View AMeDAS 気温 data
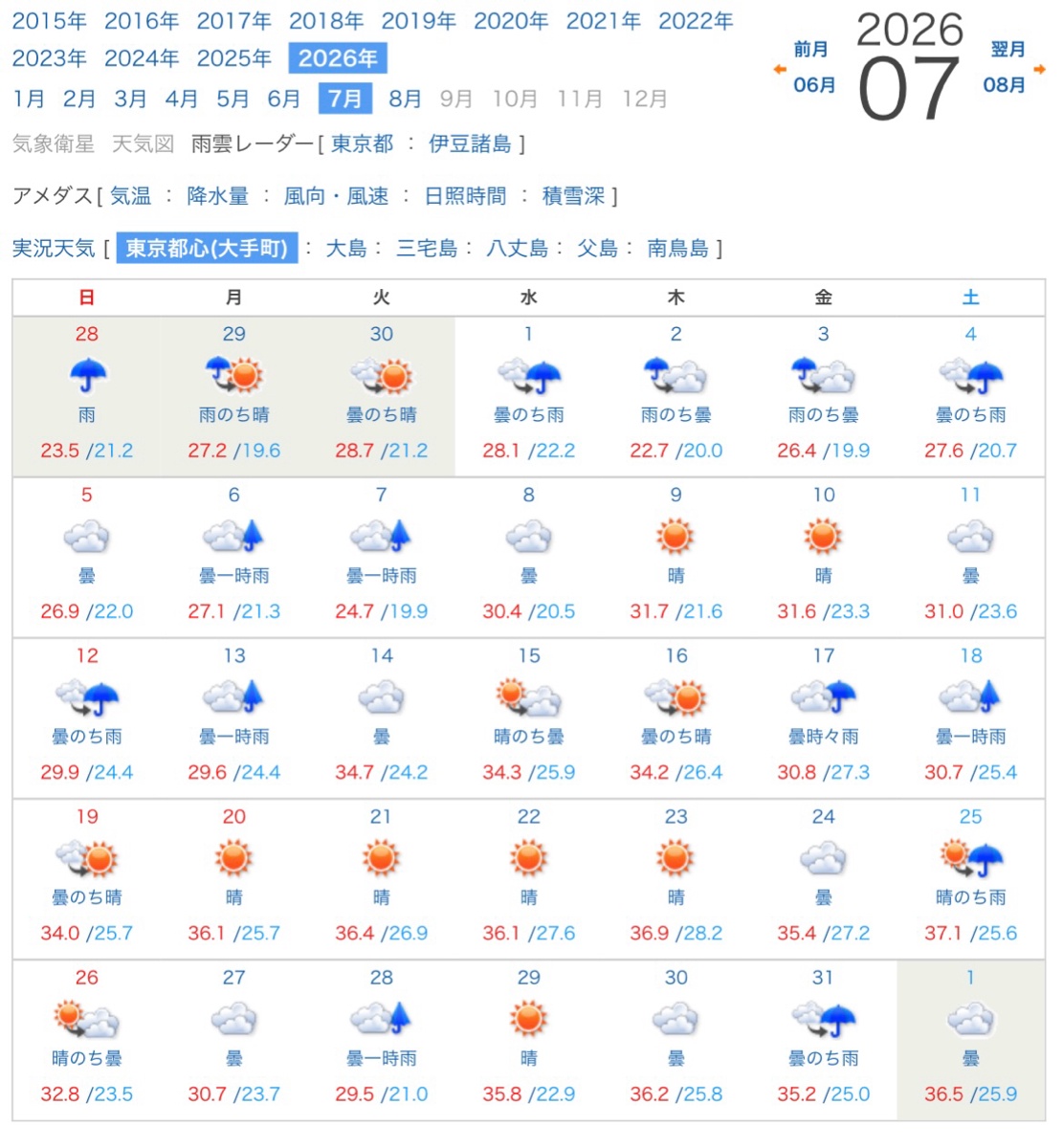The image size is (1063, 1148). (x=130, y=196)
